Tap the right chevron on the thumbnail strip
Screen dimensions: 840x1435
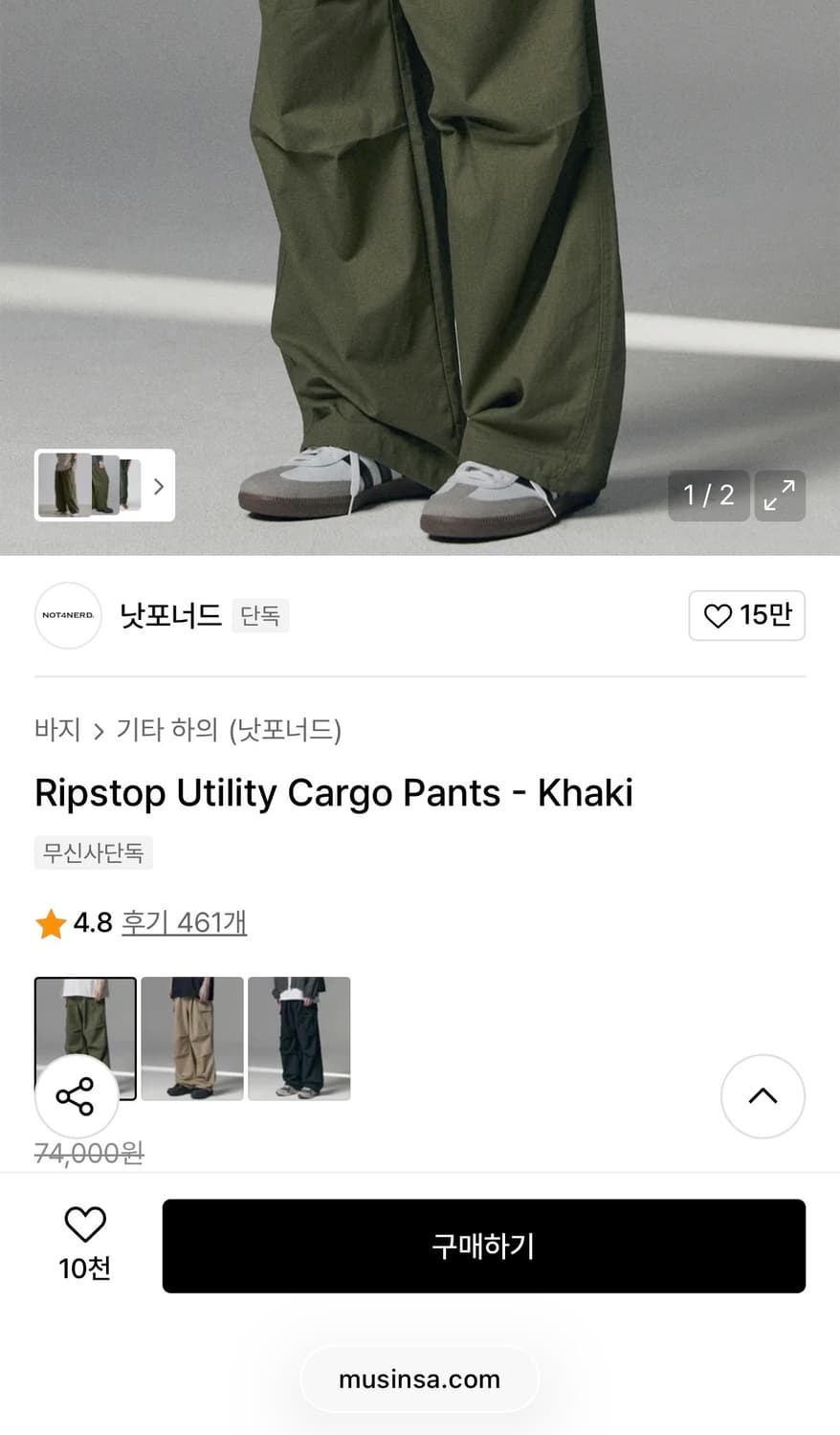[158, 487]
